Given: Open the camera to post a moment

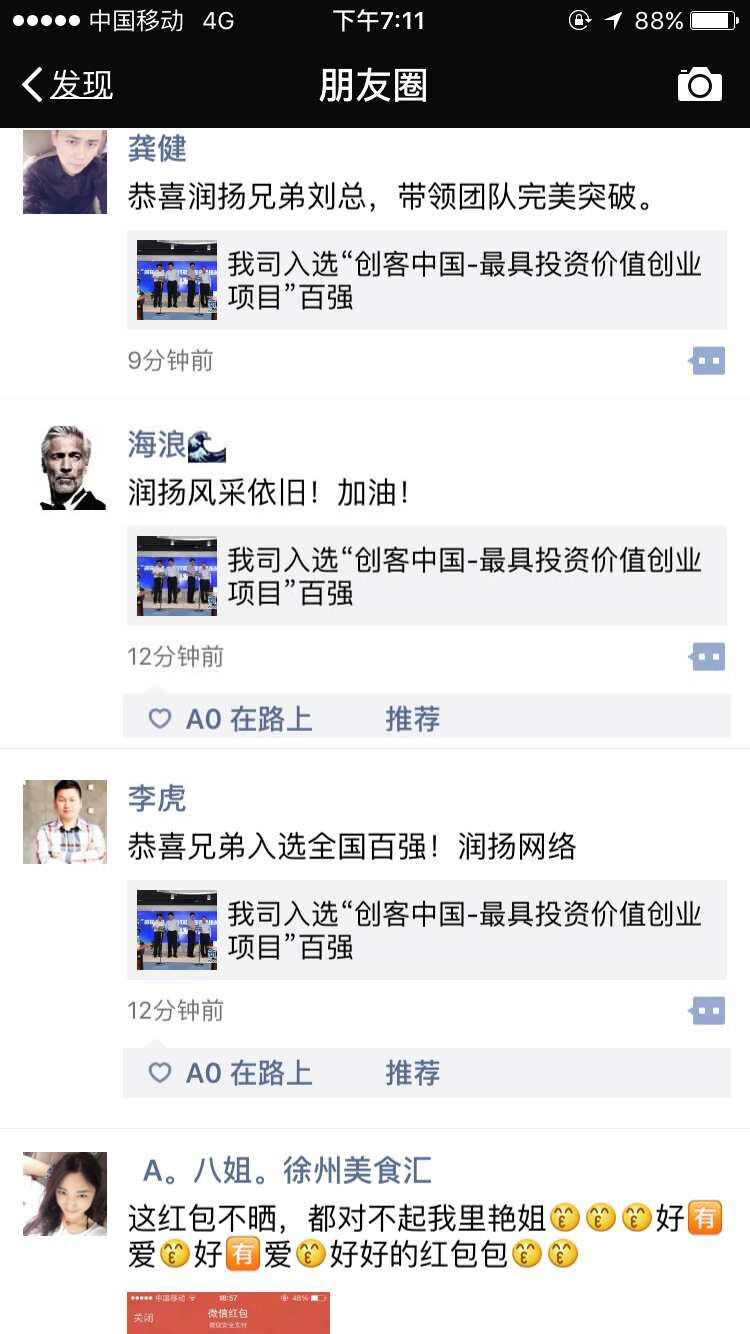Looking at the screenshot, I should (x=699, y=85).
